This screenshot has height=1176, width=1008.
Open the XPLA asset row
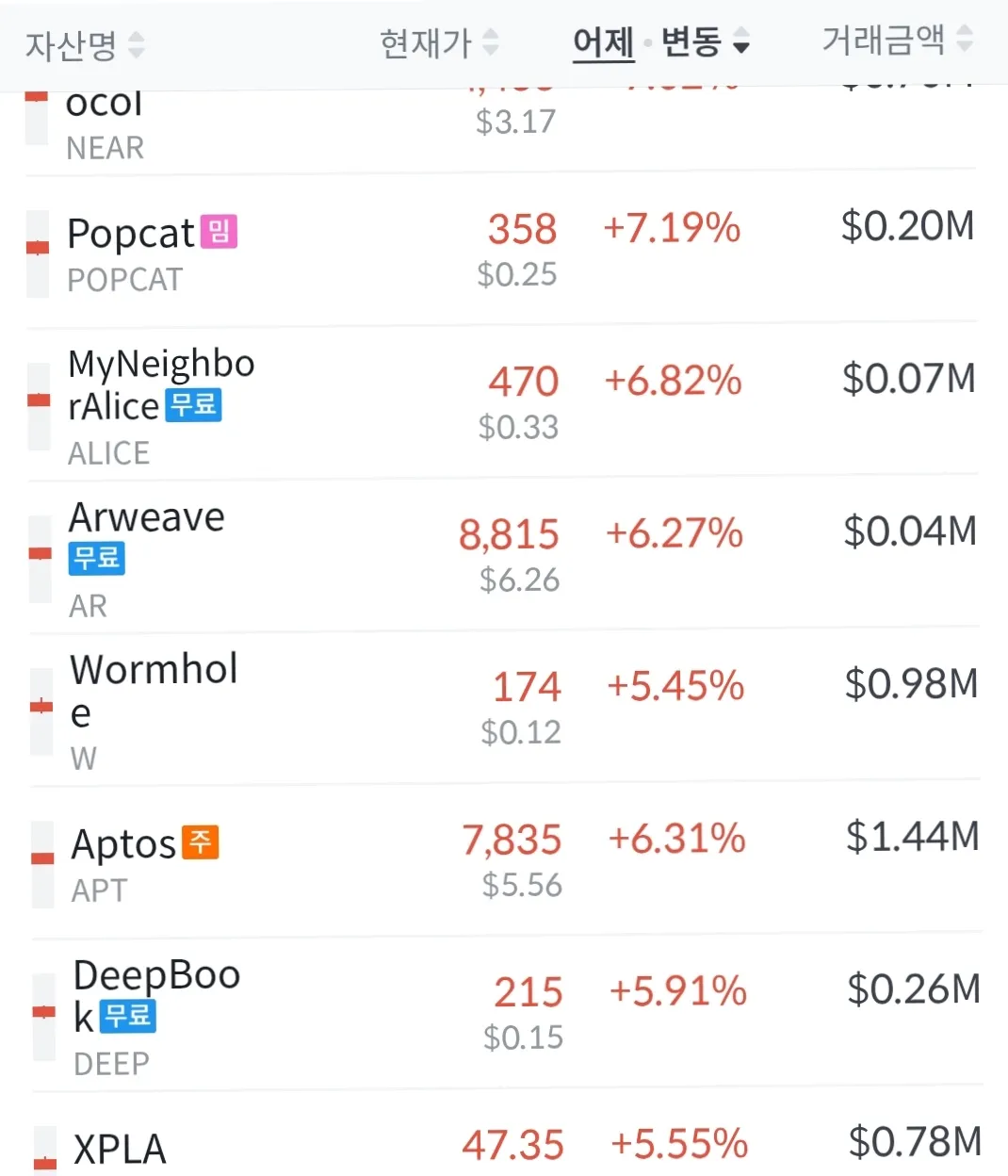tap(120, 1150)
